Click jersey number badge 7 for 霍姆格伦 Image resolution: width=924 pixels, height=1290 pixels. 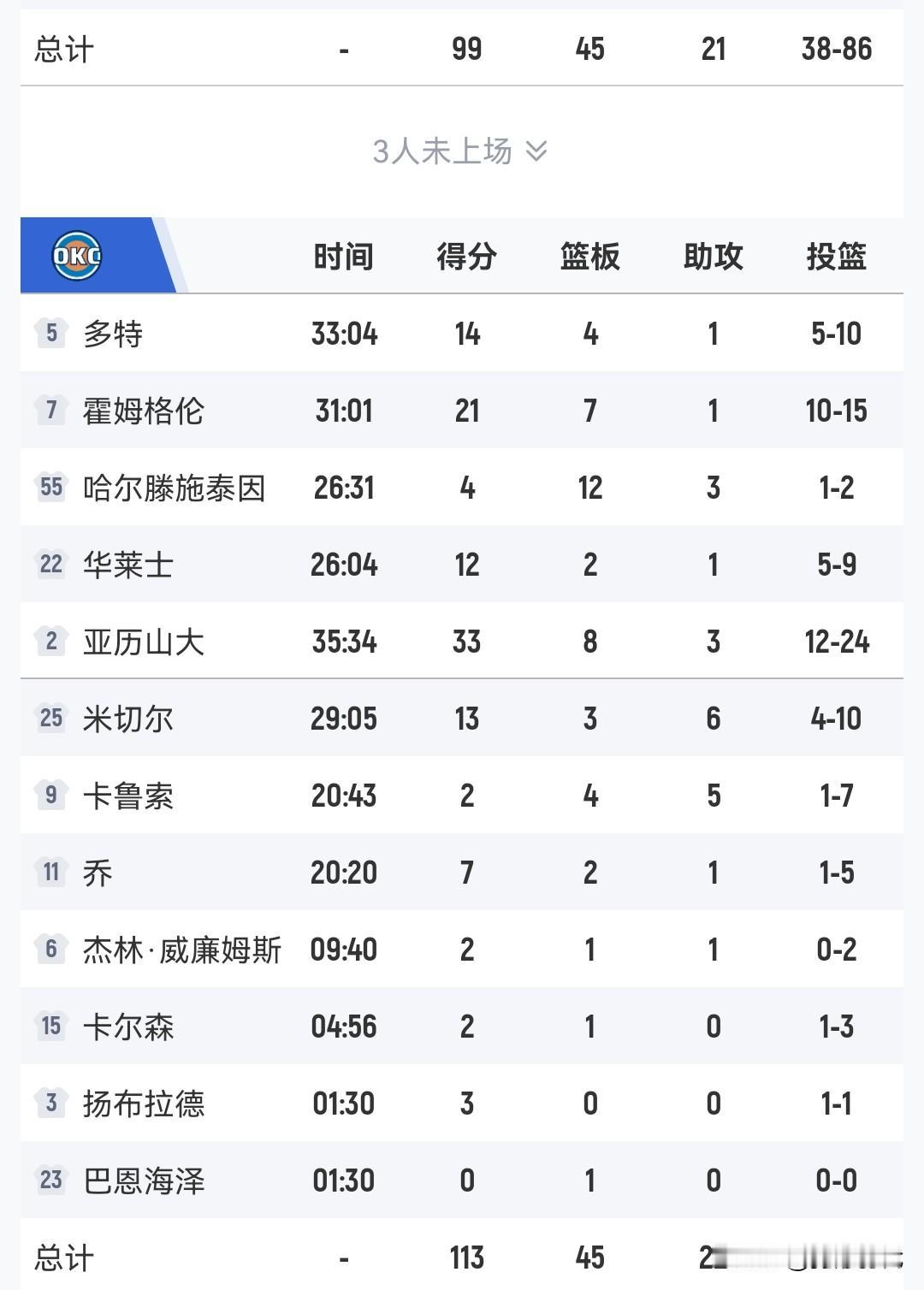51,411
